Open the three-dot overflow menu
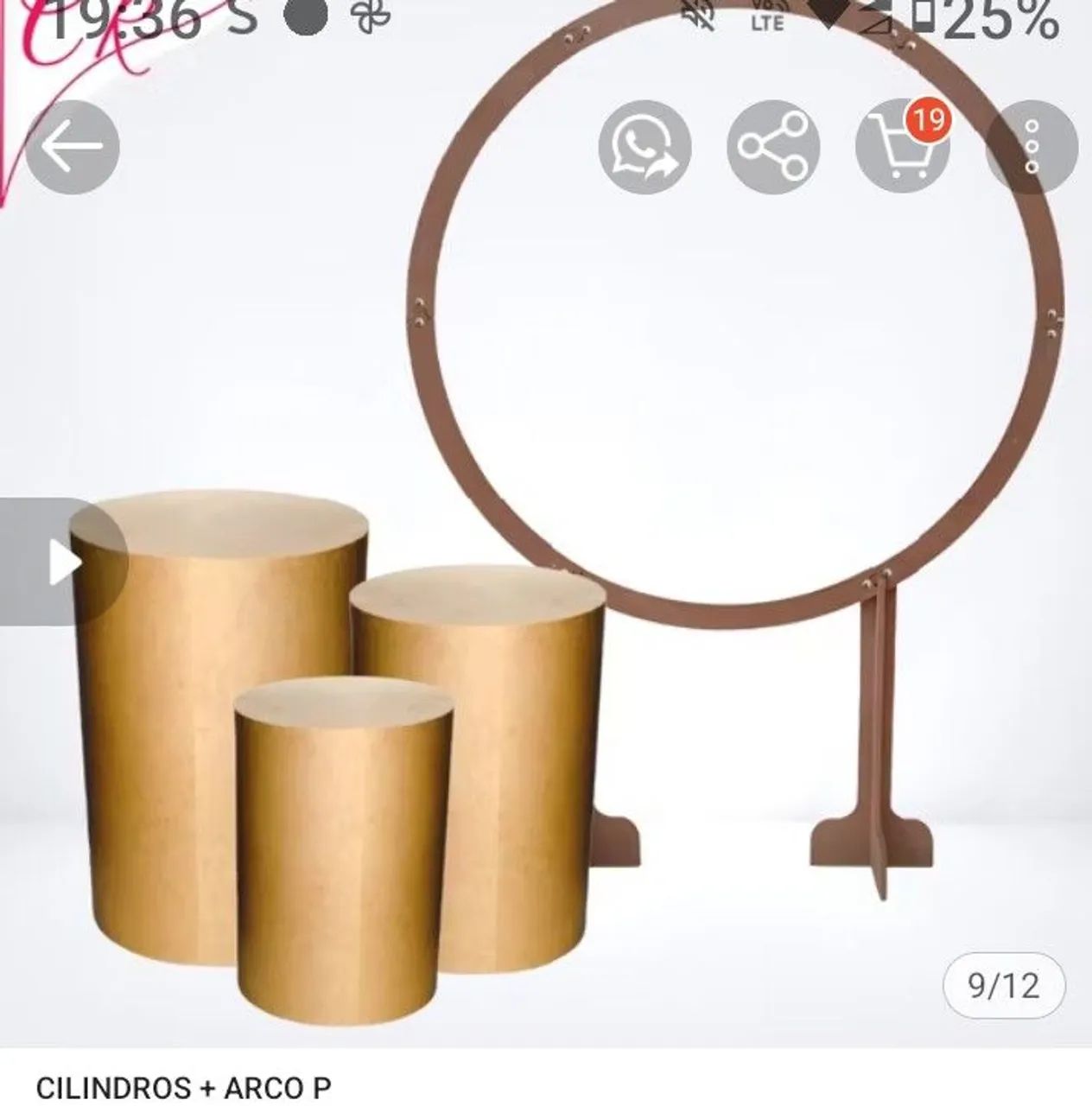 1031,147
